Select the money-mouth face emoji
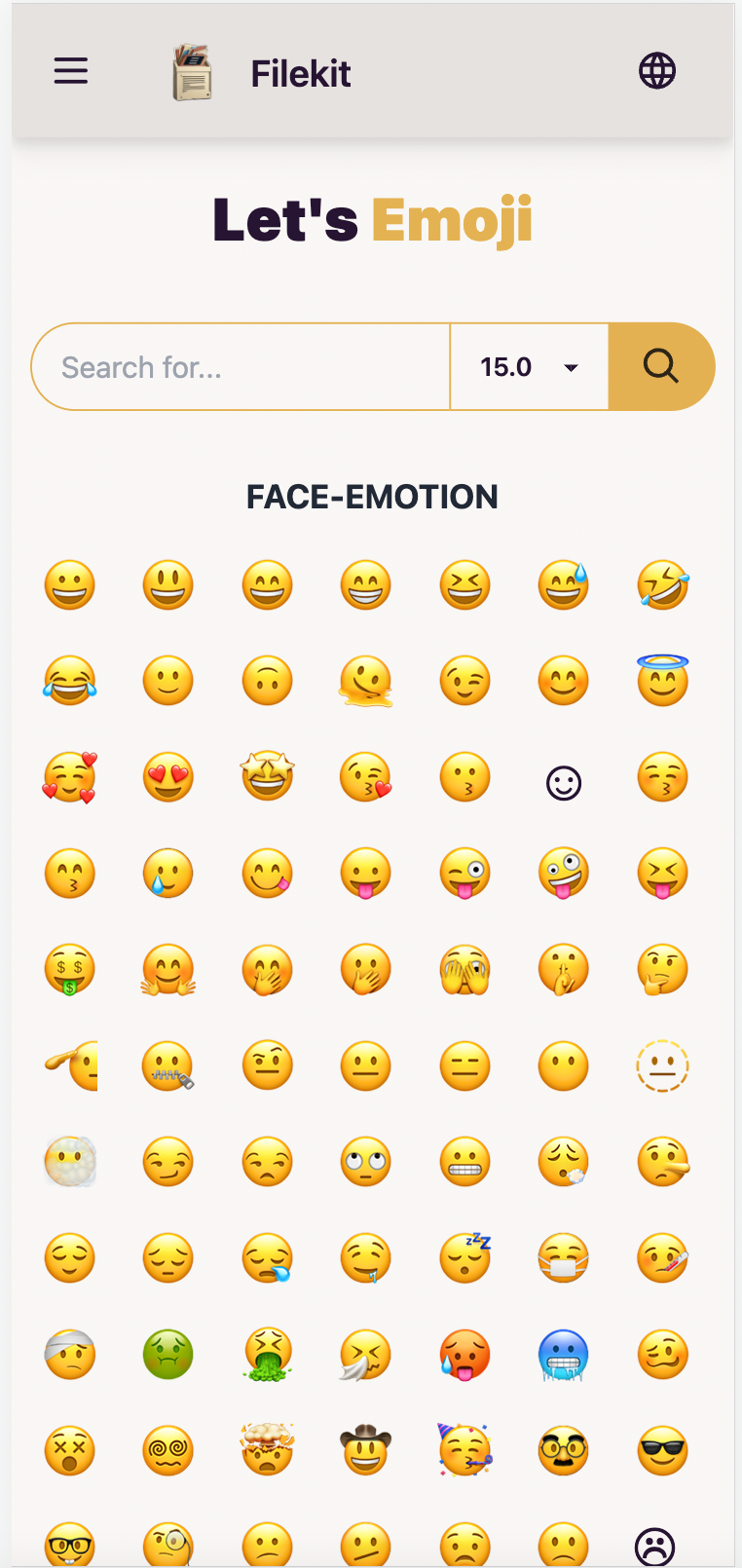 70,970
